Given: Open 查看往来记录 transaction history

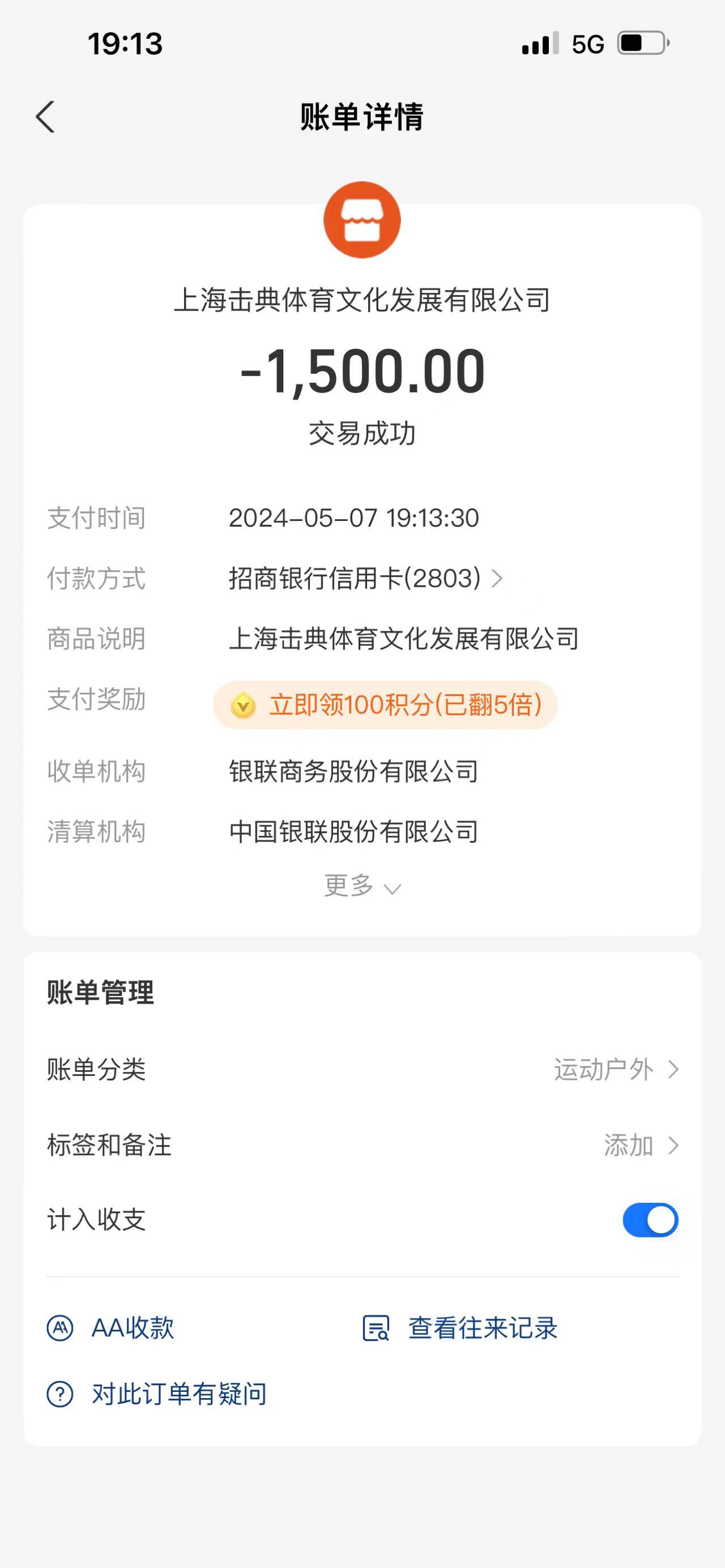Looking at the screenshot, I should pyautogui.click(x=460, y=1328).
